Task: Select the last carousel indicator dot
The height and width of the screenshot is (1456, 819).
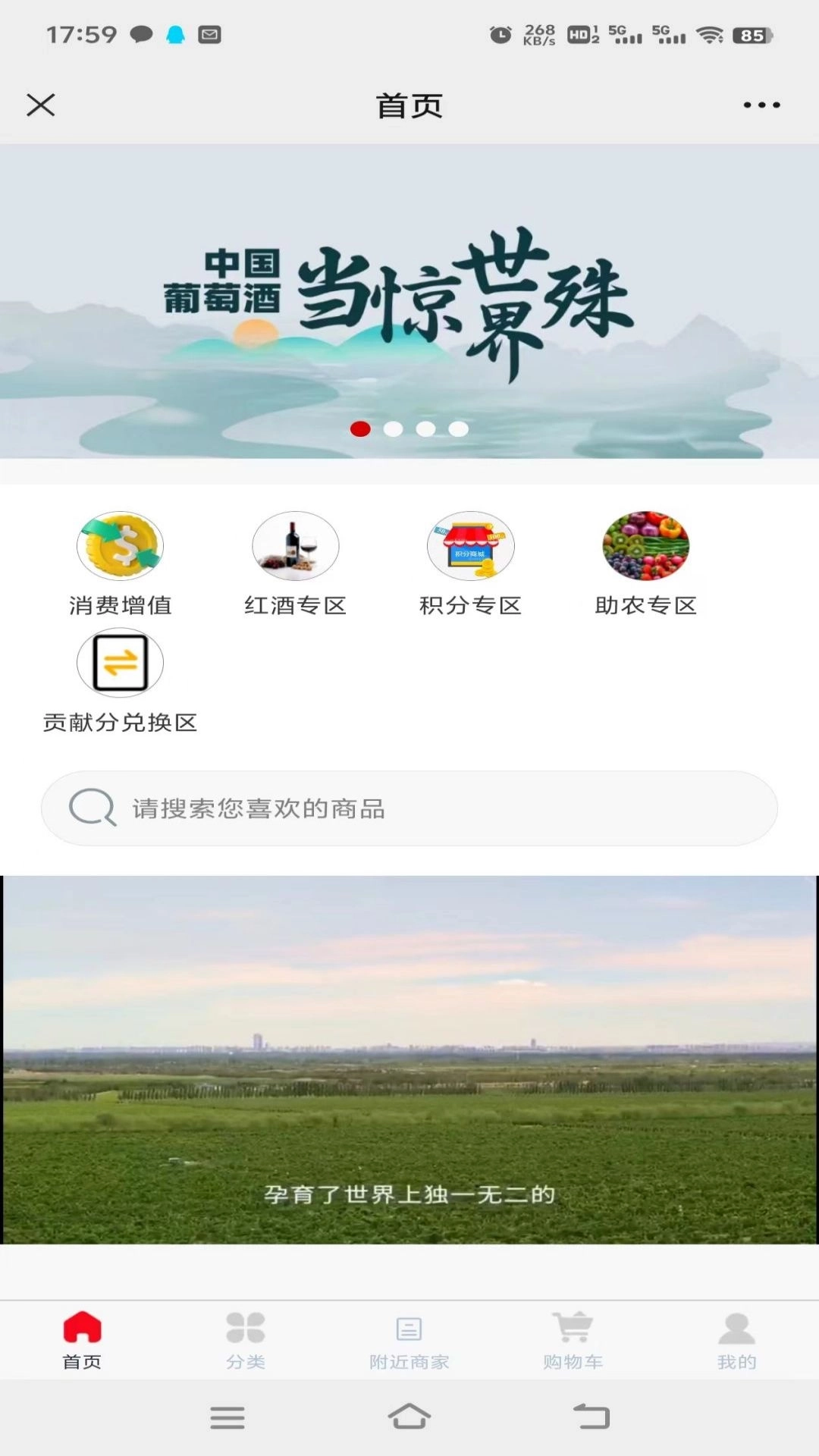Action: click(457, 428)
